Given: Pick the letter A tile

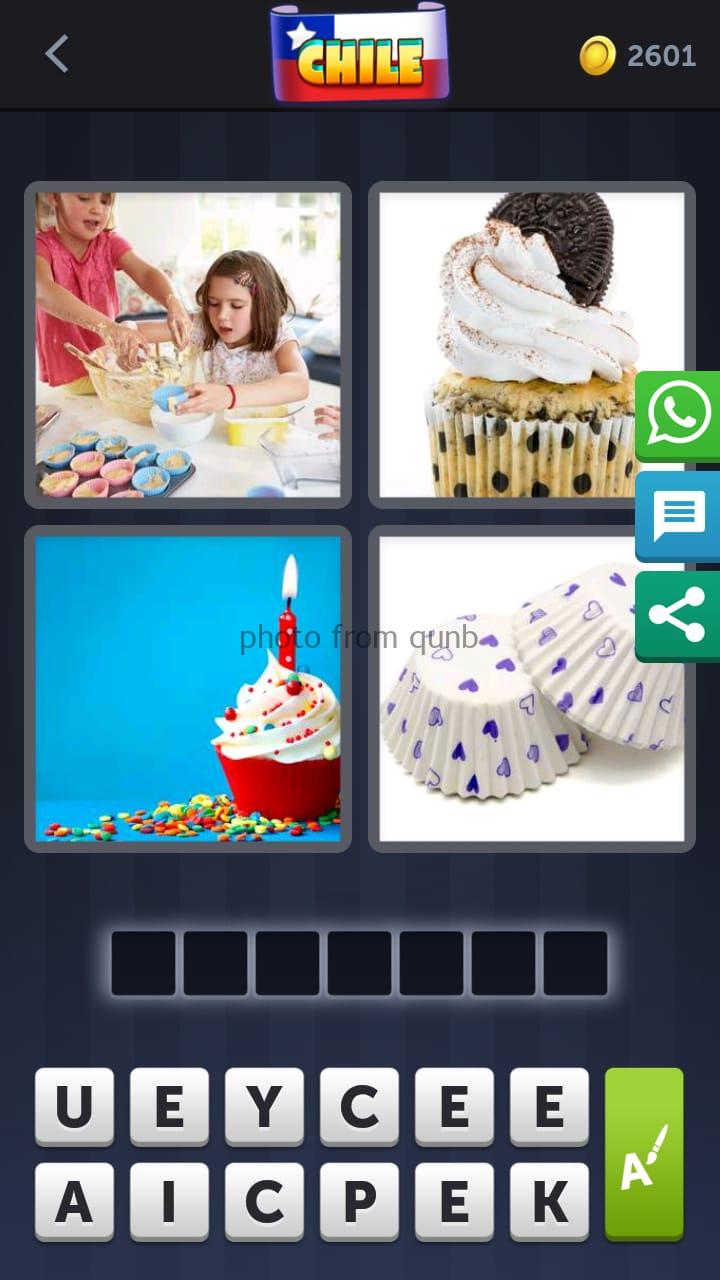Looking at the screenshot, I should coord(74,1201).
